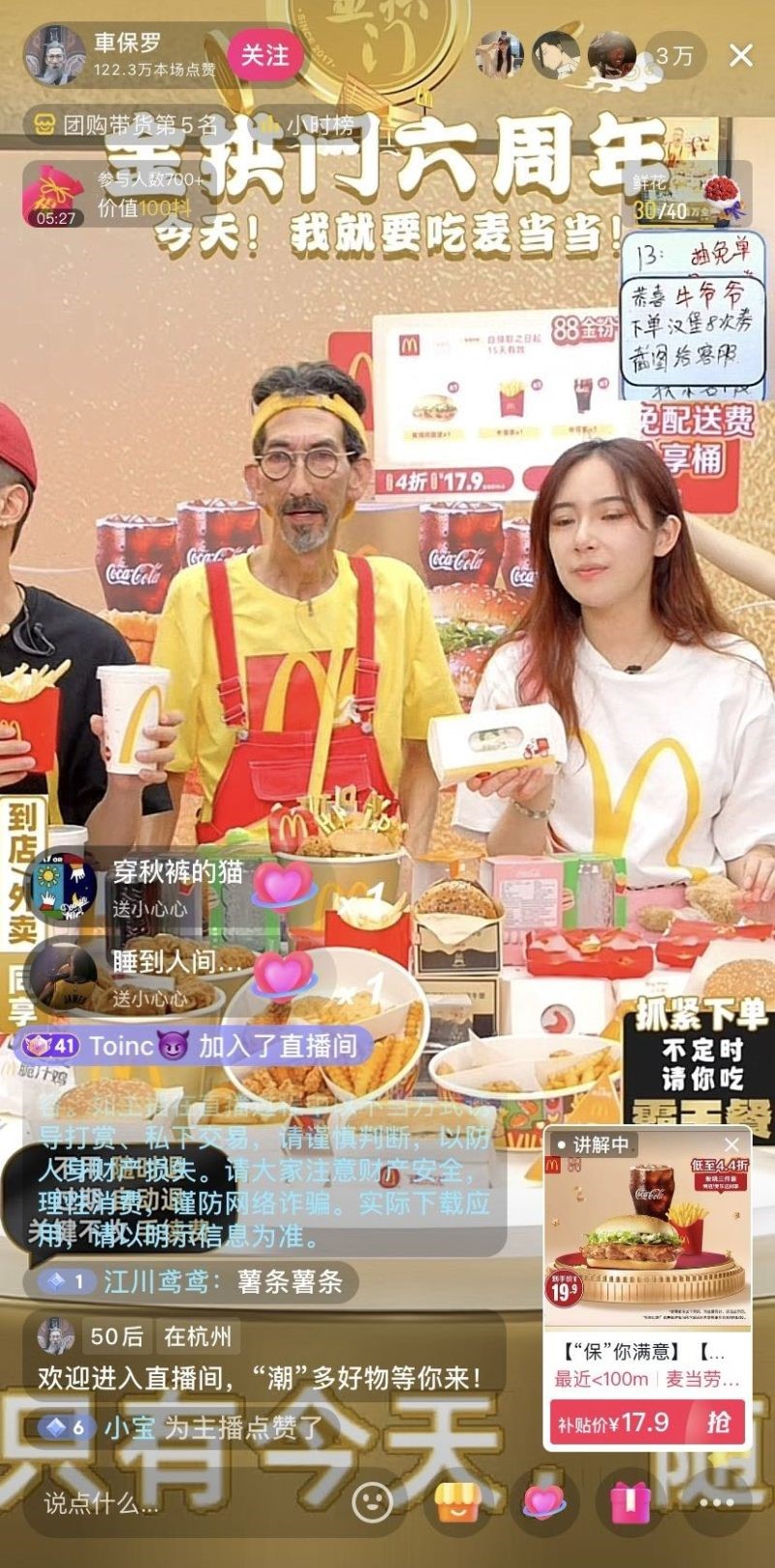Screen dimensions: 775x1568
Task: Open the 小时榜 hourly ranking
Action: pyautogui.click(x=308, y=125)
